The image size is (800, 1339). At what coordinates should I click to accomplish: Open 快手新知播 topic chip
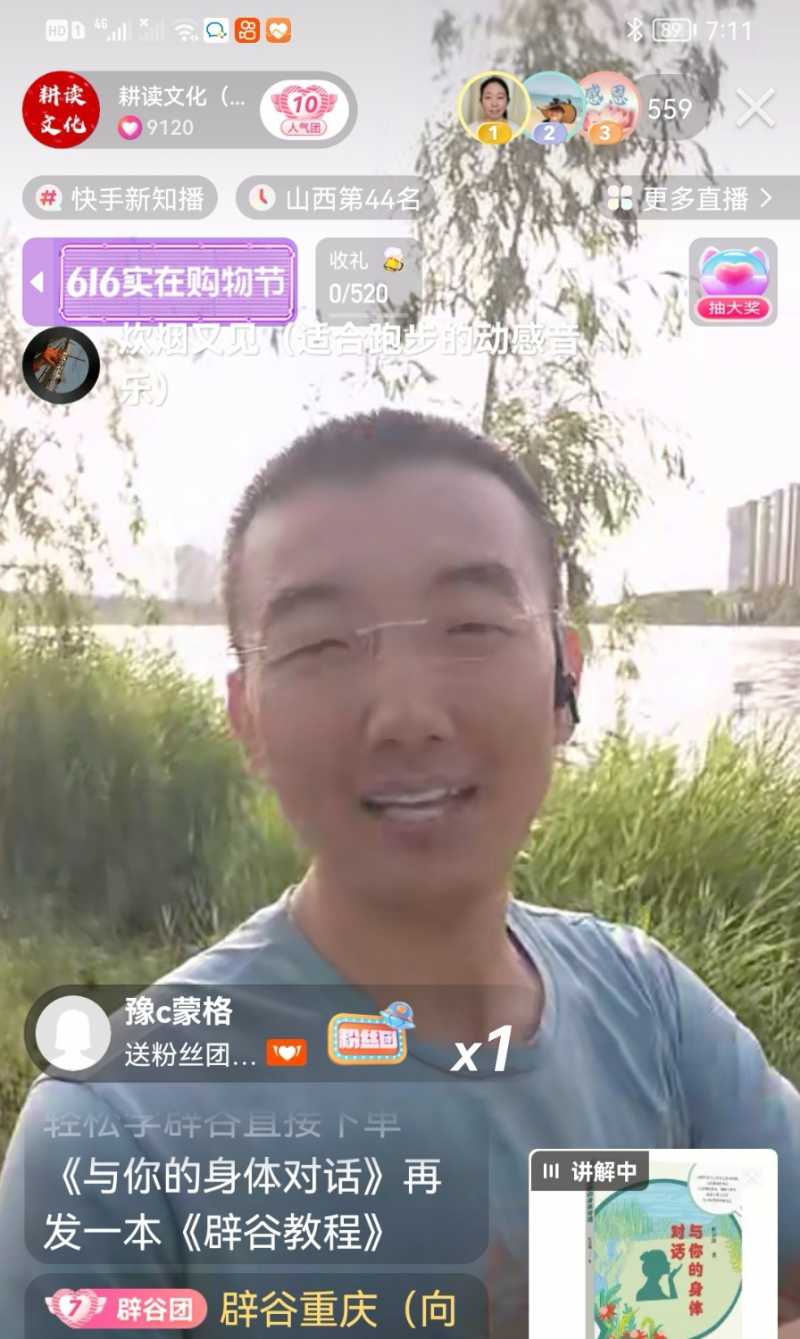[120, 198]
